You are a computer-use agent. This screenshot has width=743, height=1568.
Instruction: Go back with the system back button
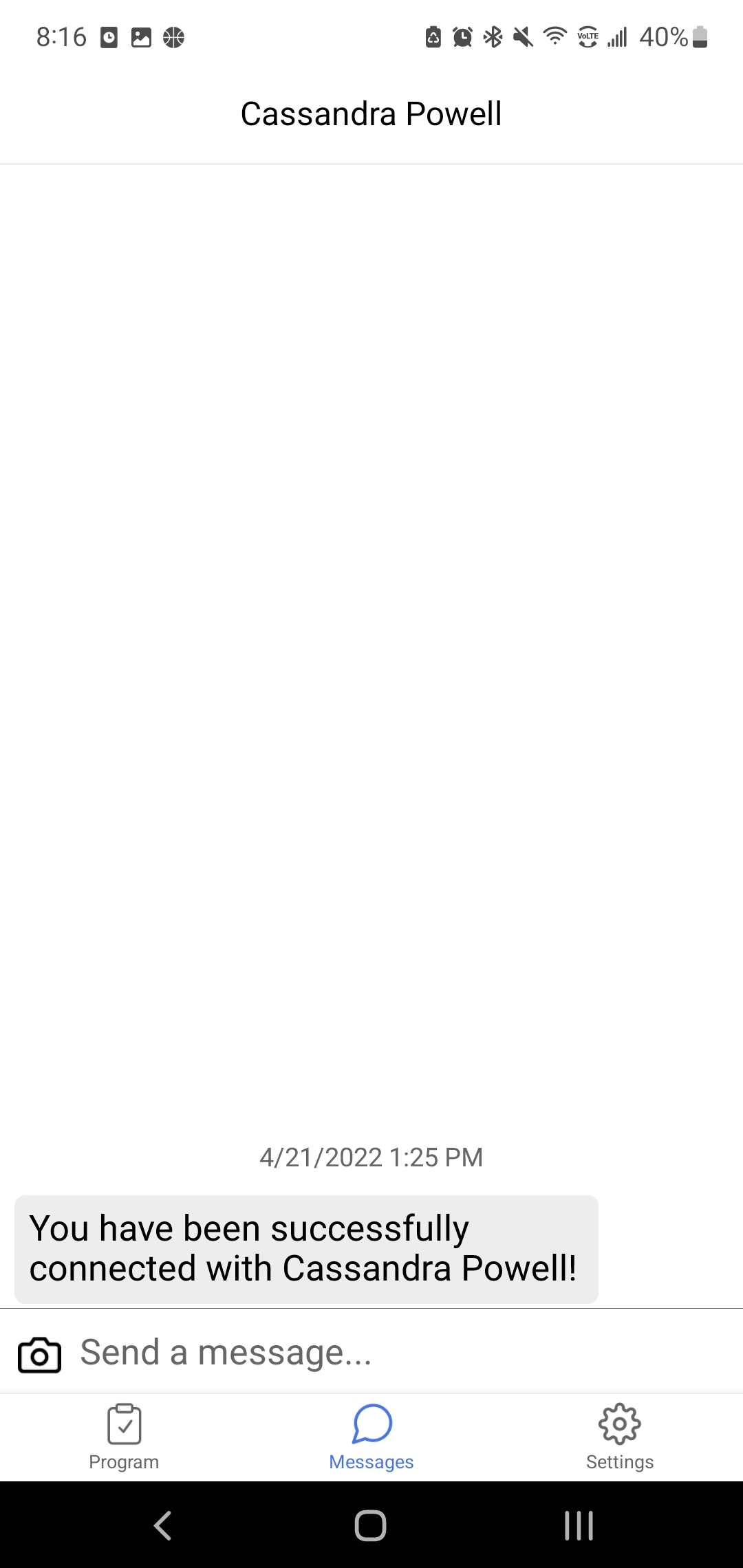pyautogui.click(x=163, y=1525)
